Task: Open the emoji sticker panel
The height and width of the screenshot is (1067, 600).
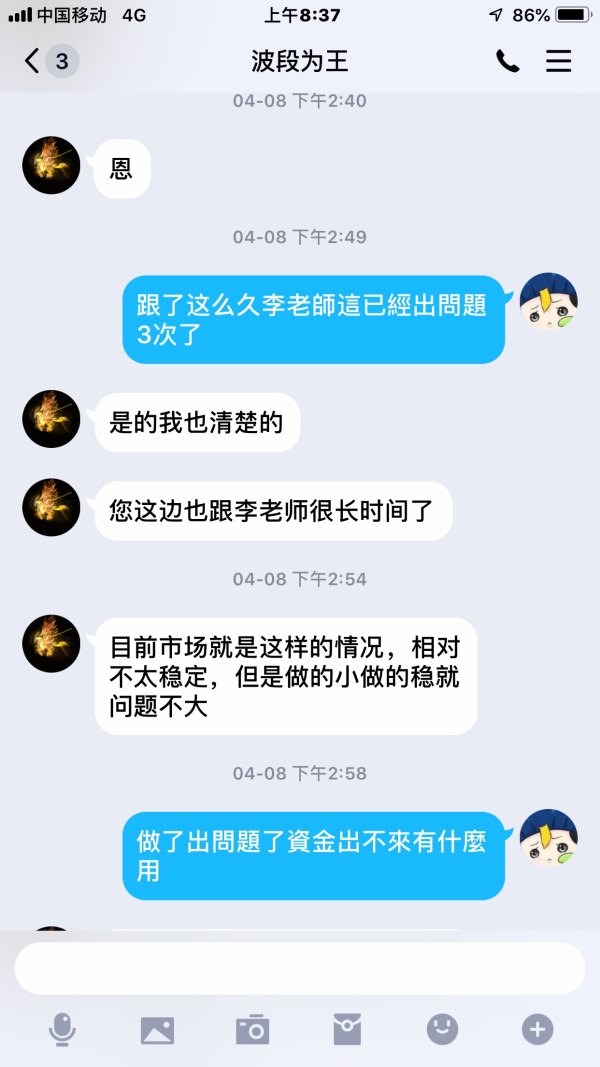Action: pyautogui.click(x=441, y=1029)
